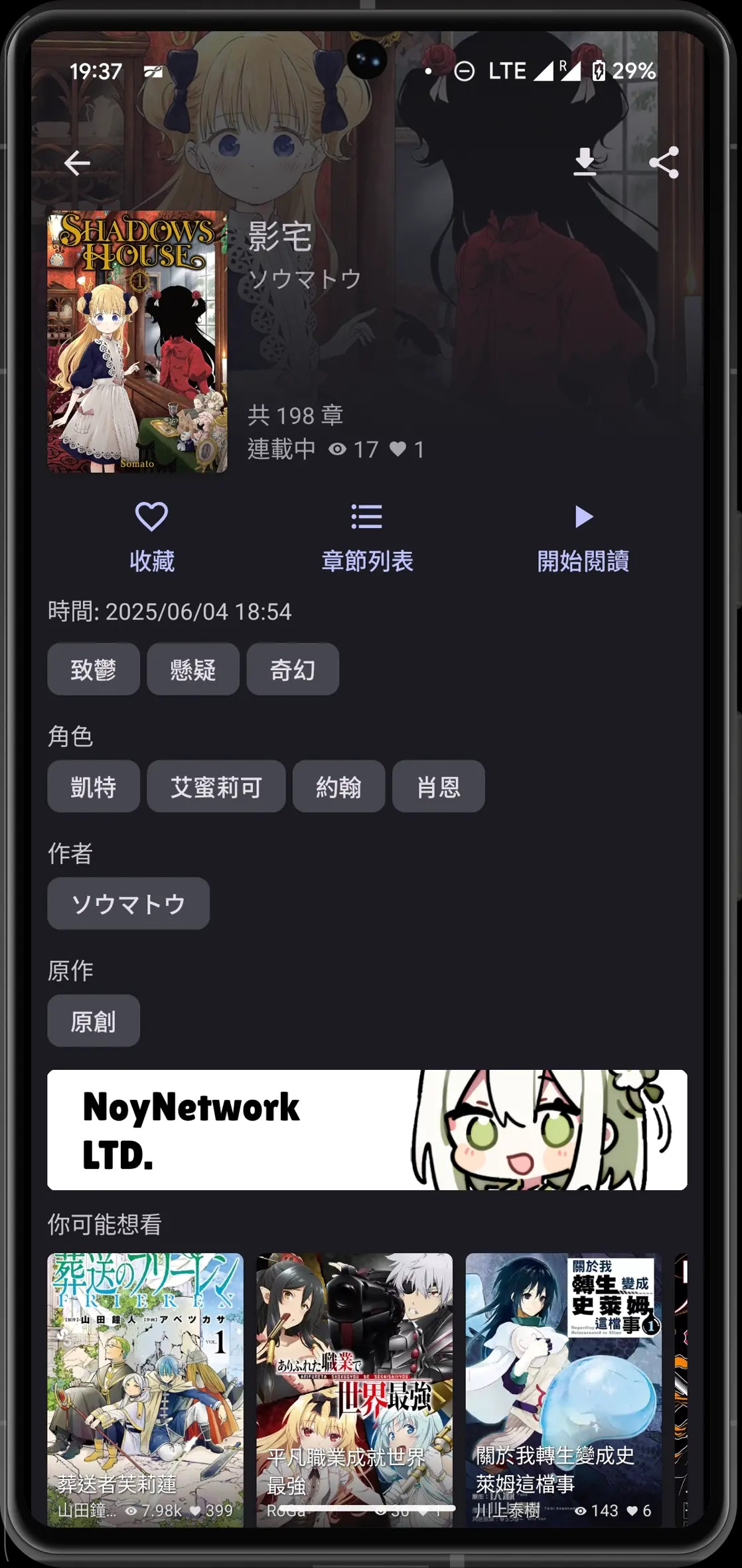Open recommended manga 關於我轉生變成史萊姆這檔事
Image resolution: width=742 pixels, height=1568 pixels.
pyautogui.click(x=563, y=1388)
